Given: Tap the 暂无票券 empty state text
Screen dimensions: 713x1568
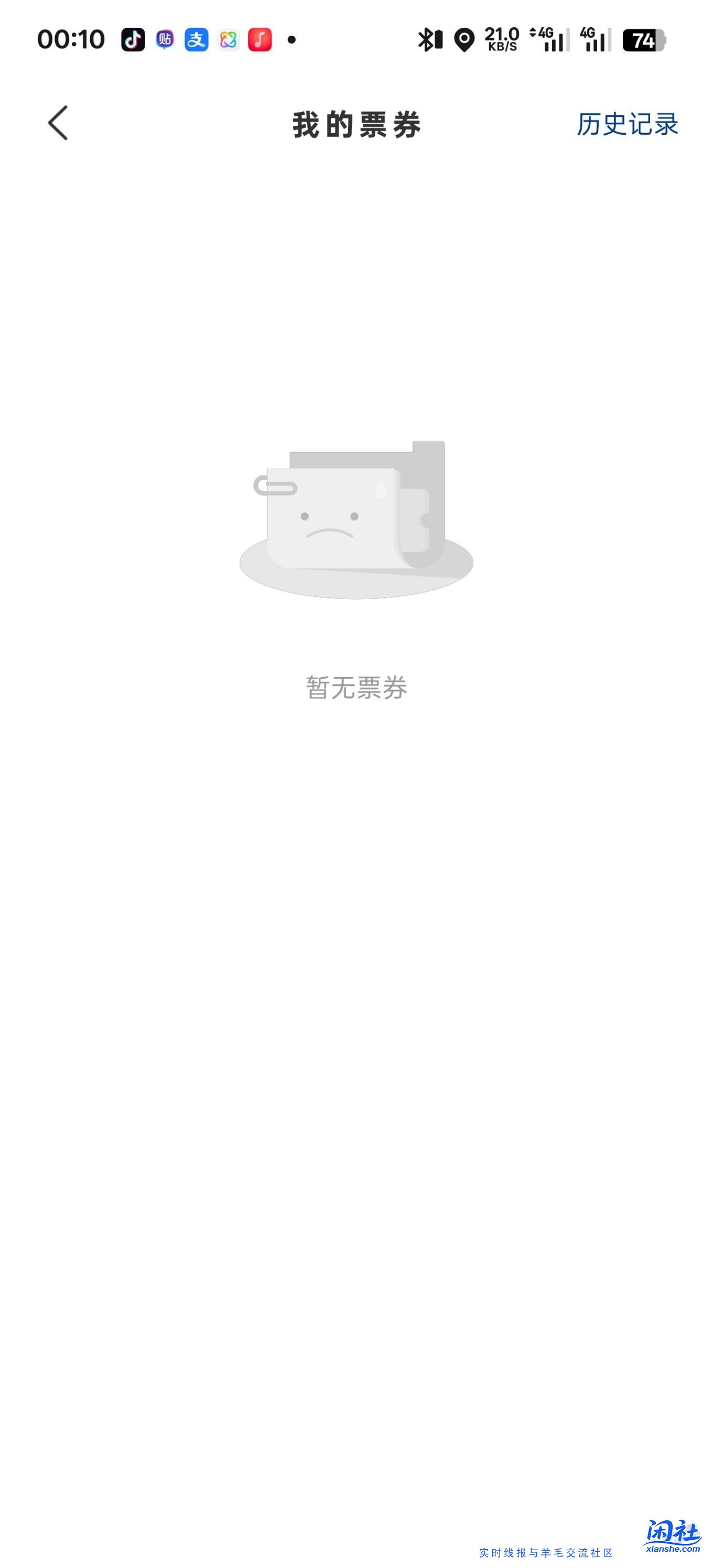Looking at the screenshot, I should (356, 687).
